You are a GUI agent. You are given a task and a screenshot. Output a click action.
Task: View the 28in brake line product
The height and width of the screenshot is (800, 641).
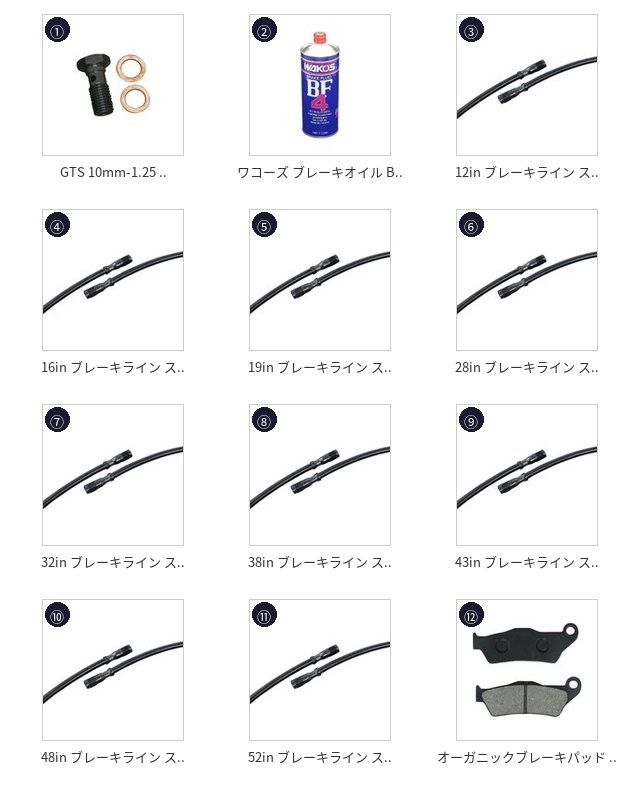point(526,280)
